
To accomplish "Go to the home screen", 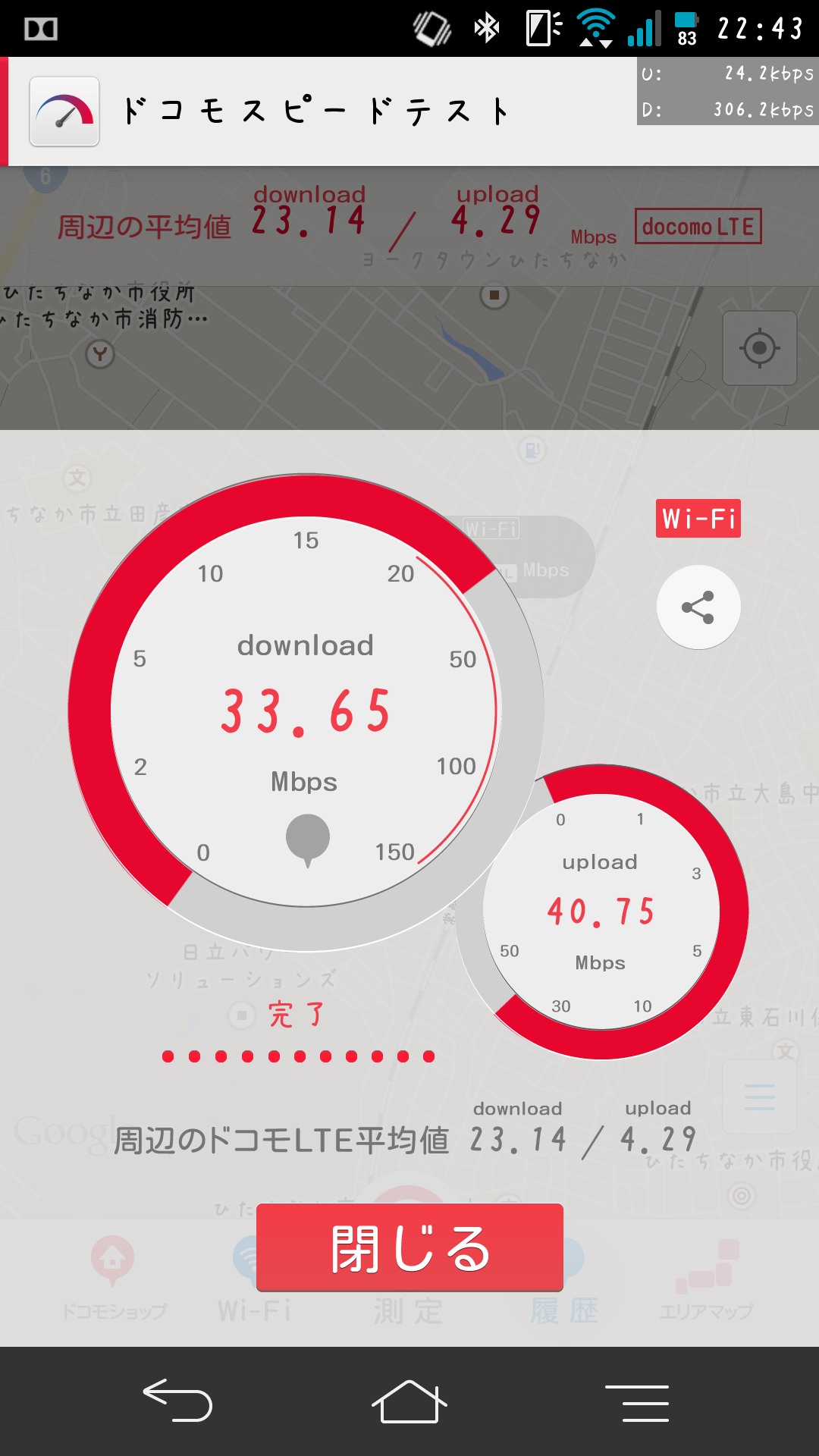I will point(409,1401).
